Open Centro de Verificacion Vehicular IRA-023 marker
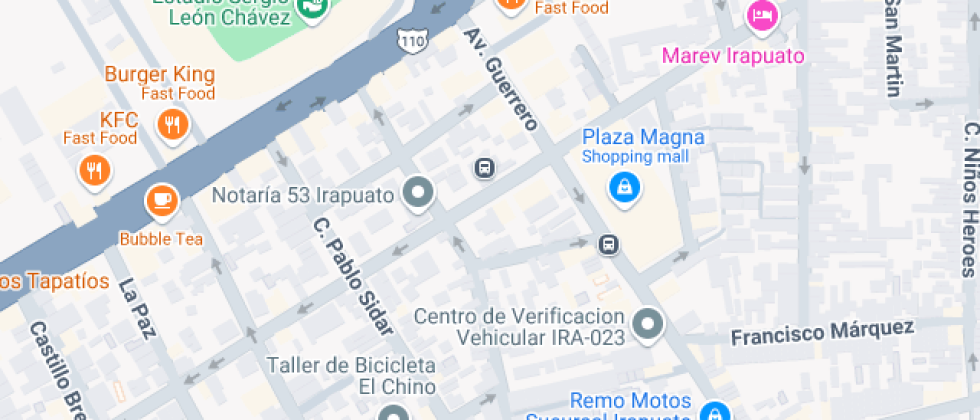Image resolution: width=980 pixels, height=420 pixels. coord(651,324)
